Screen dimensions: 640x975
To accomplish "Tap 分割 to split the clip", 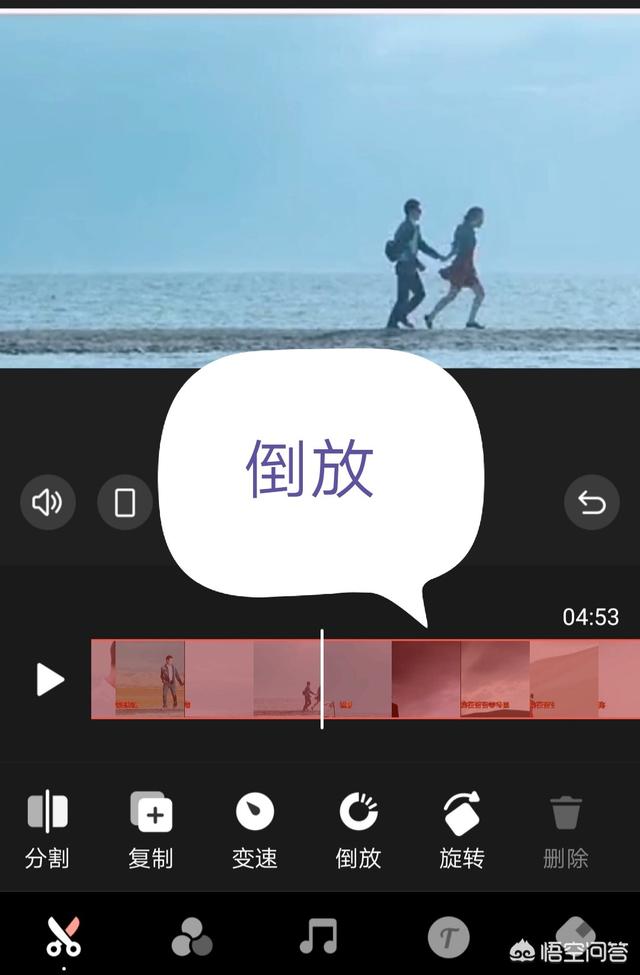I will (47, 829).
